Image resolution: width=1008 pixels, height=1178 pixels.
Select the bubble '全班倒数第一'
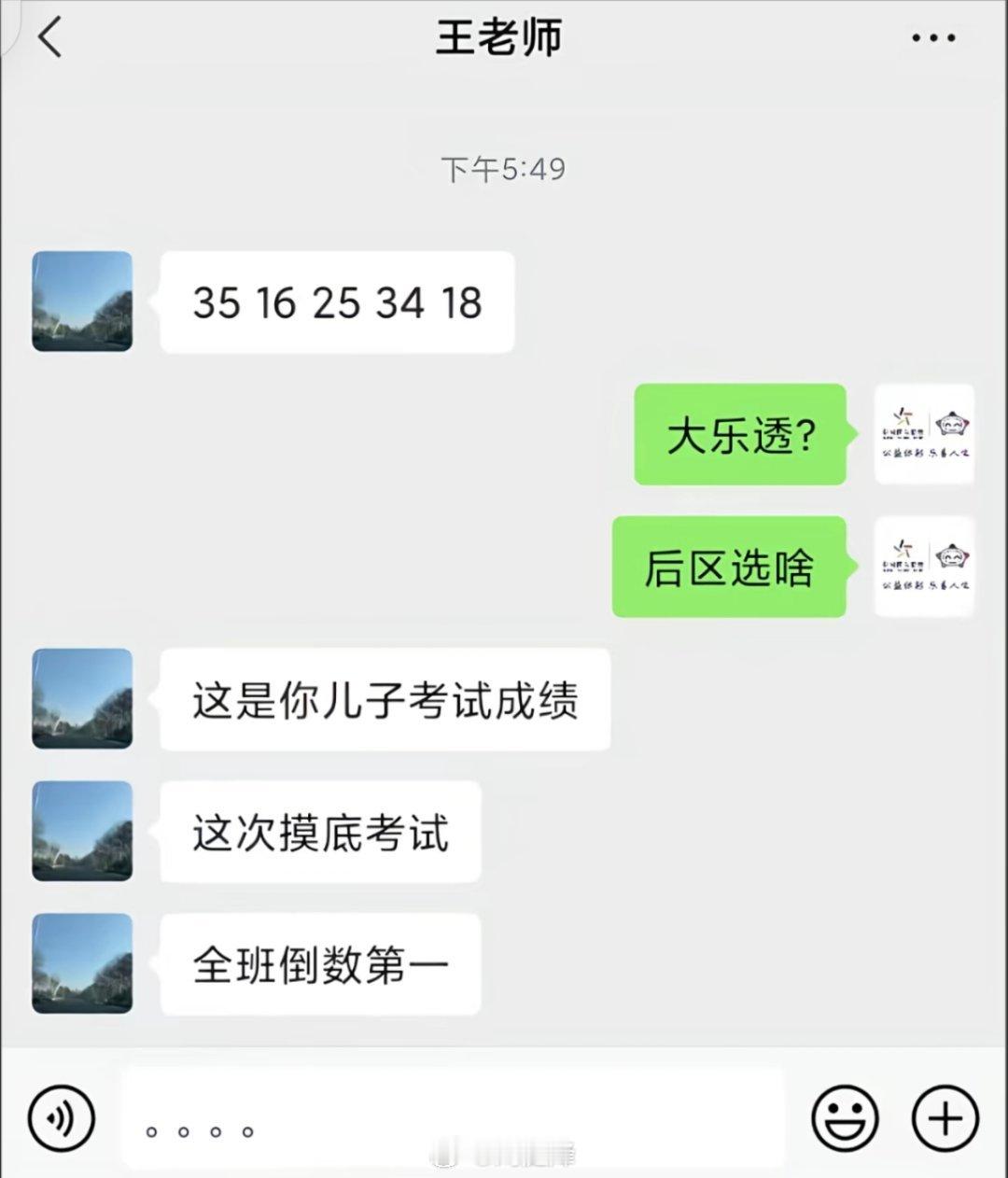pos(319,964)
